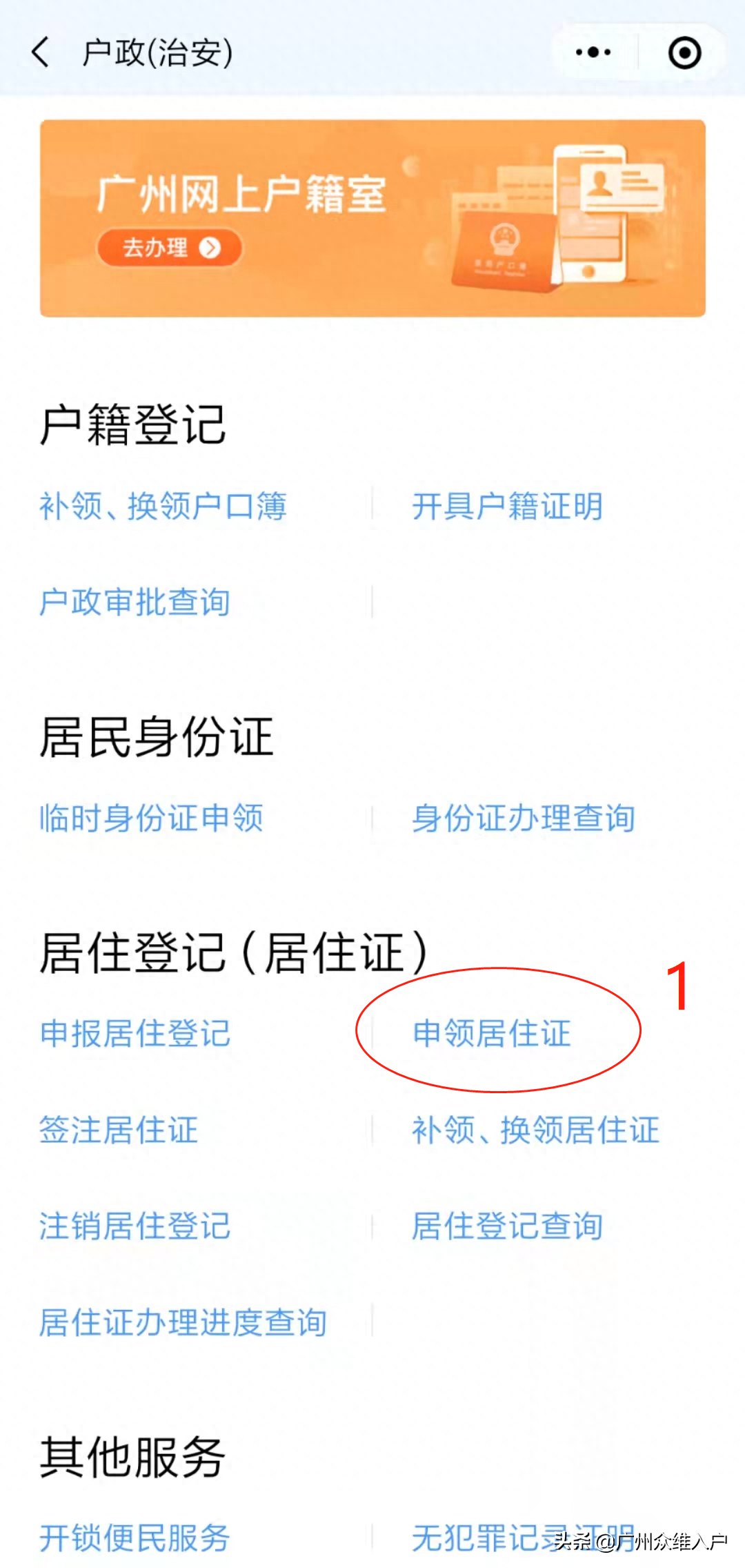Select 户政审批查询
The image size is (745, 1568).
click(135, 602)
